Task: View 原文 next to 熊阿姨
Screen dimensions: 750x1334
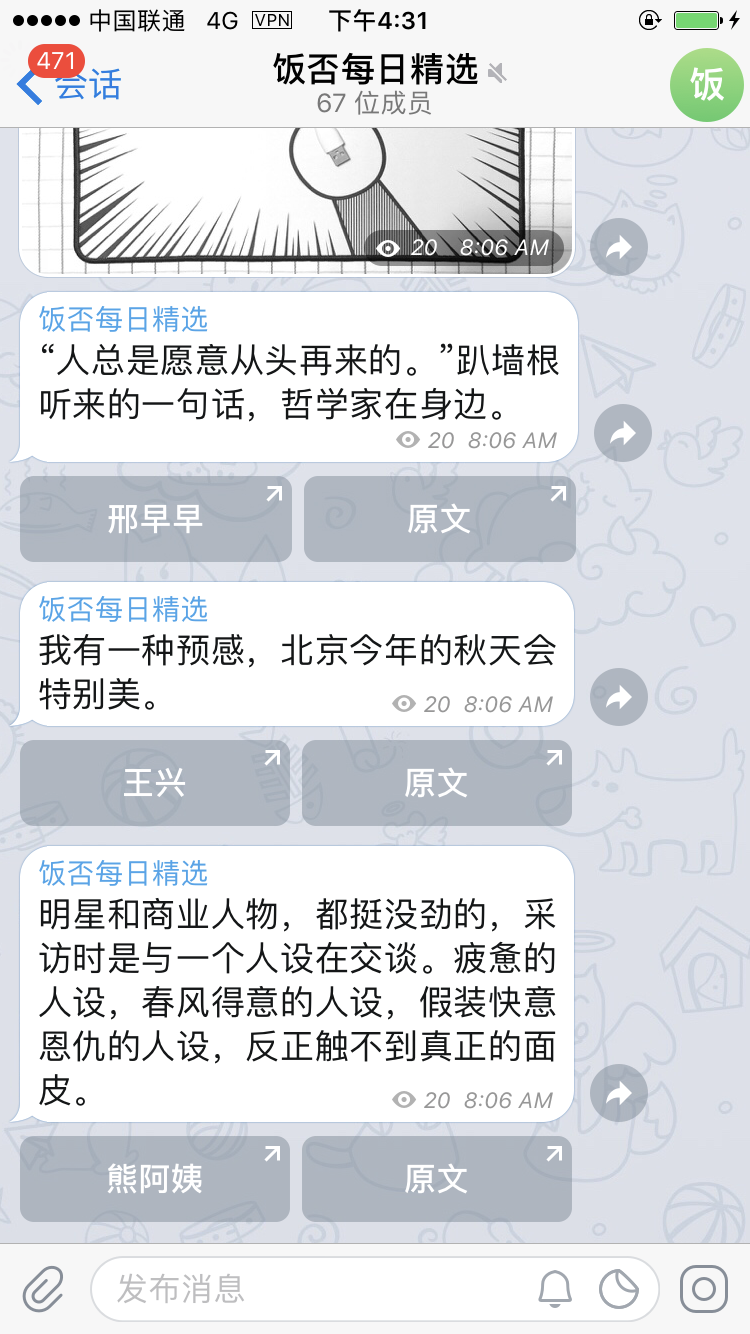Action: 437,1179
